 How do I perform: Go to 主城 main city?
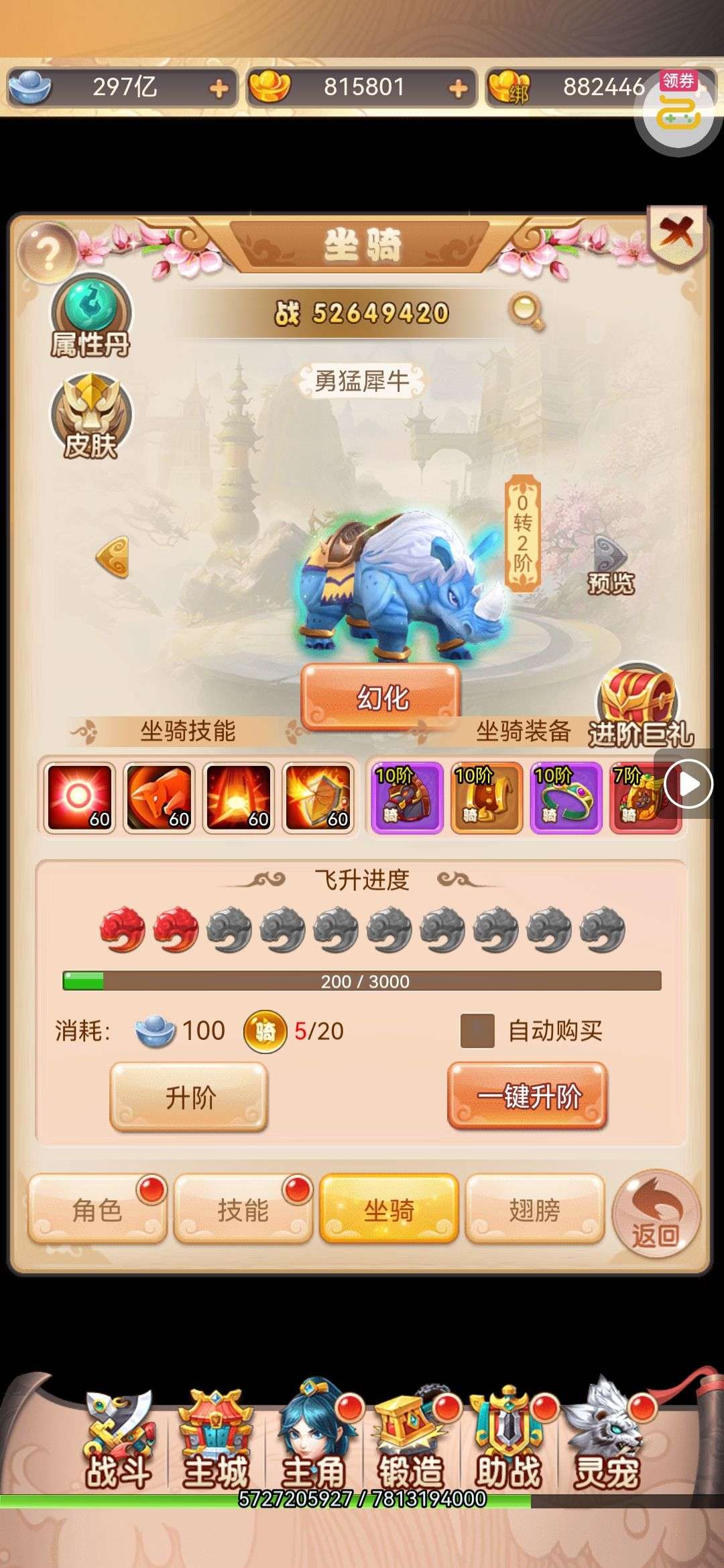tap(216, 1441)
